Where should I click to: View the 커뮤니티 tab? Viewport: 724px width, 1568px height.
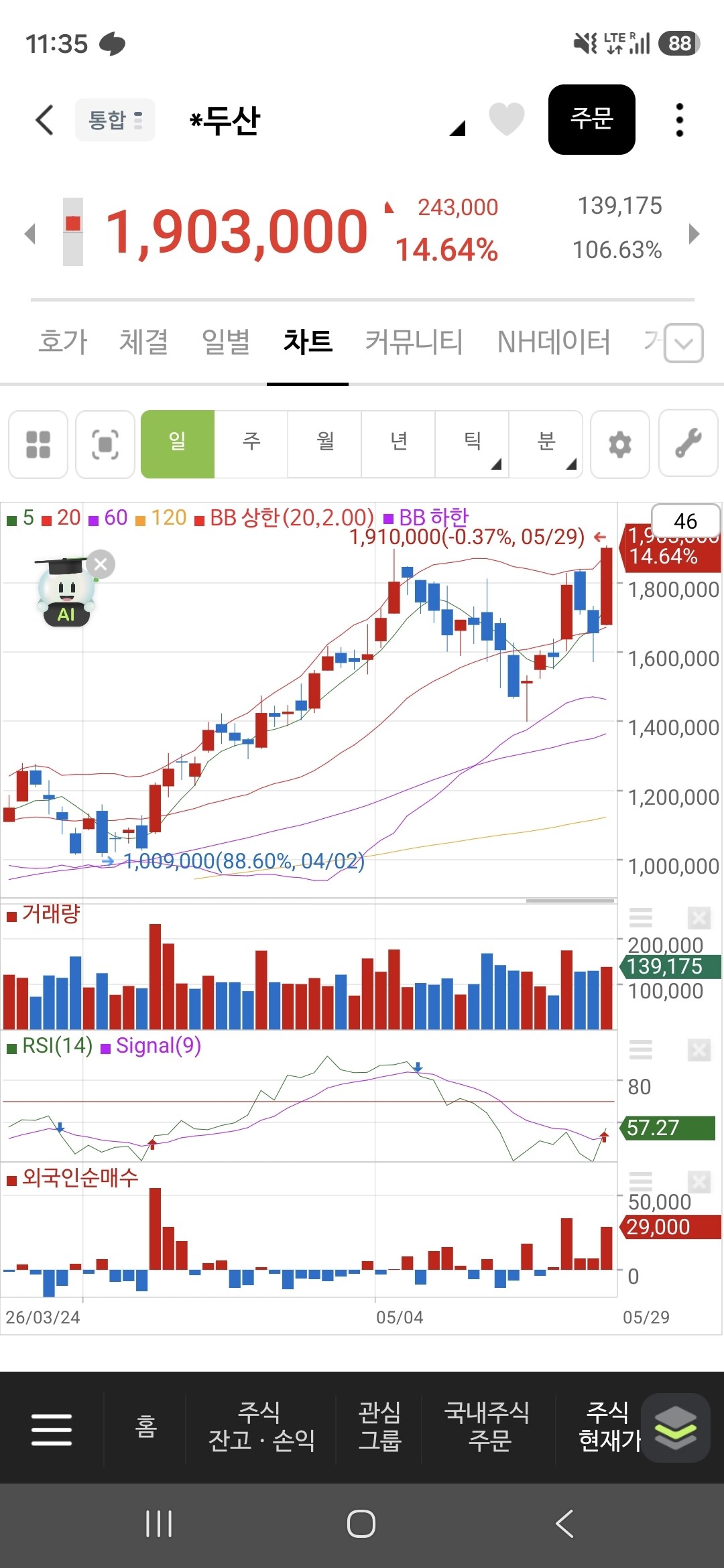point(414,341)
